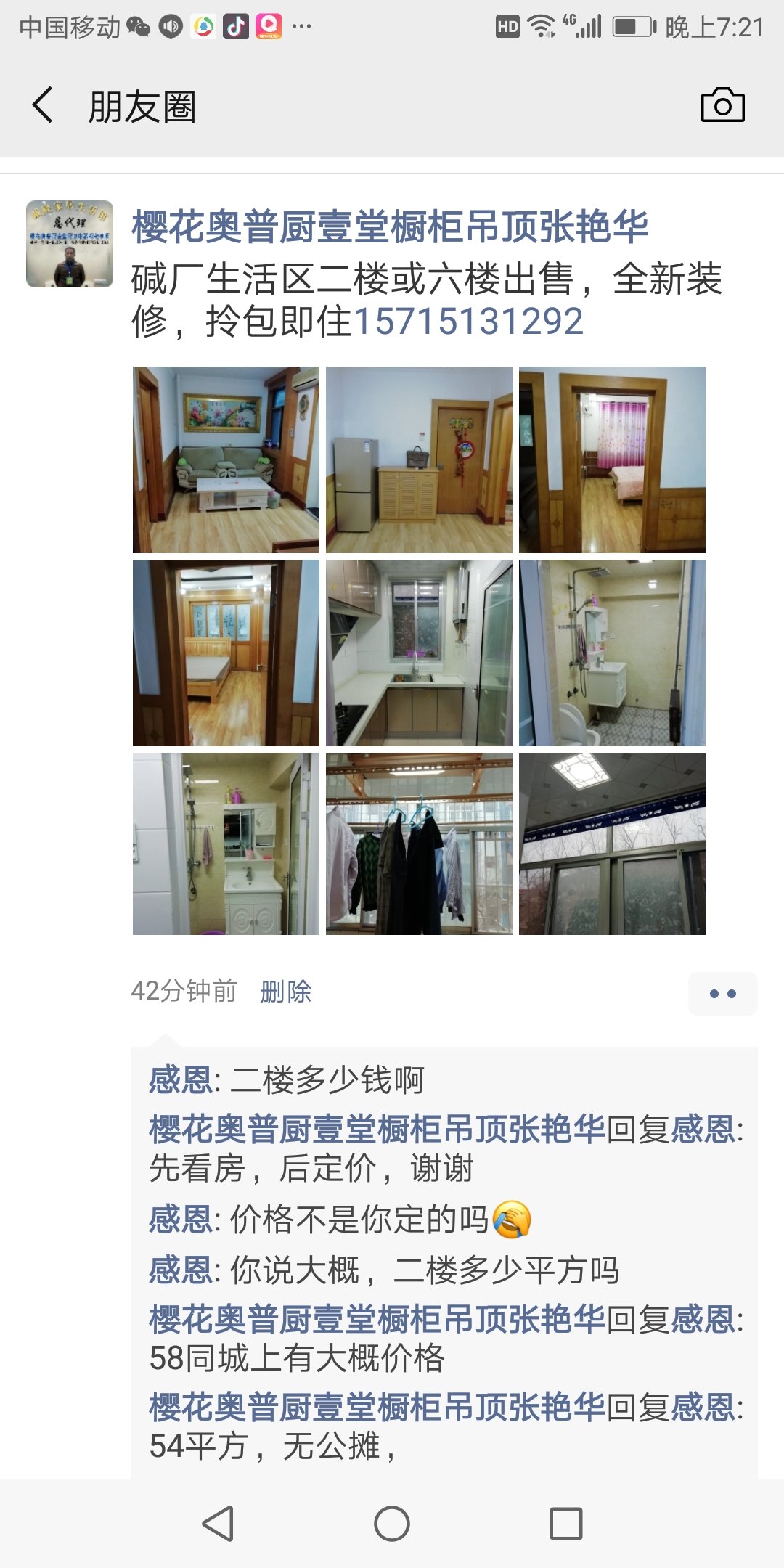Delete this moment post (删除)

coord(286,992)
